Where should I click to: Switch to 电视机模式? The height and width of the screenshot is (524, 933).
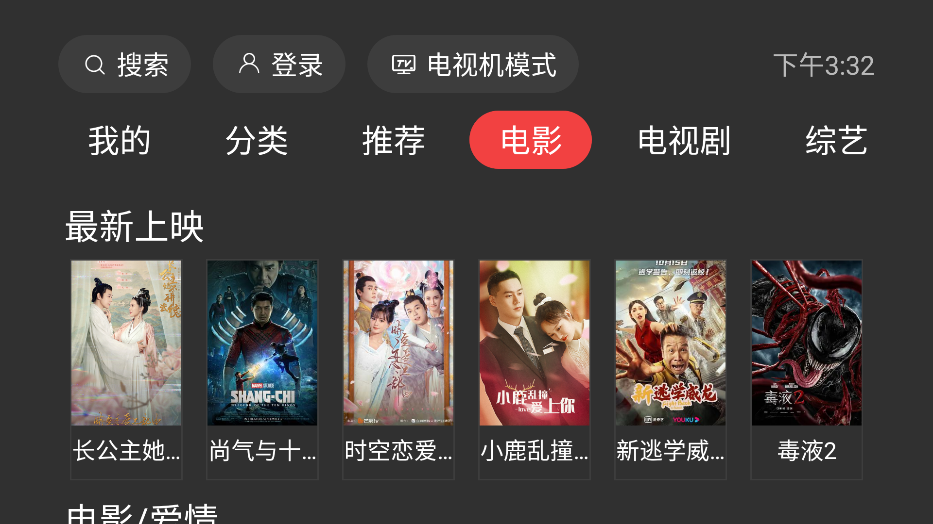click(x=472, y=65)
